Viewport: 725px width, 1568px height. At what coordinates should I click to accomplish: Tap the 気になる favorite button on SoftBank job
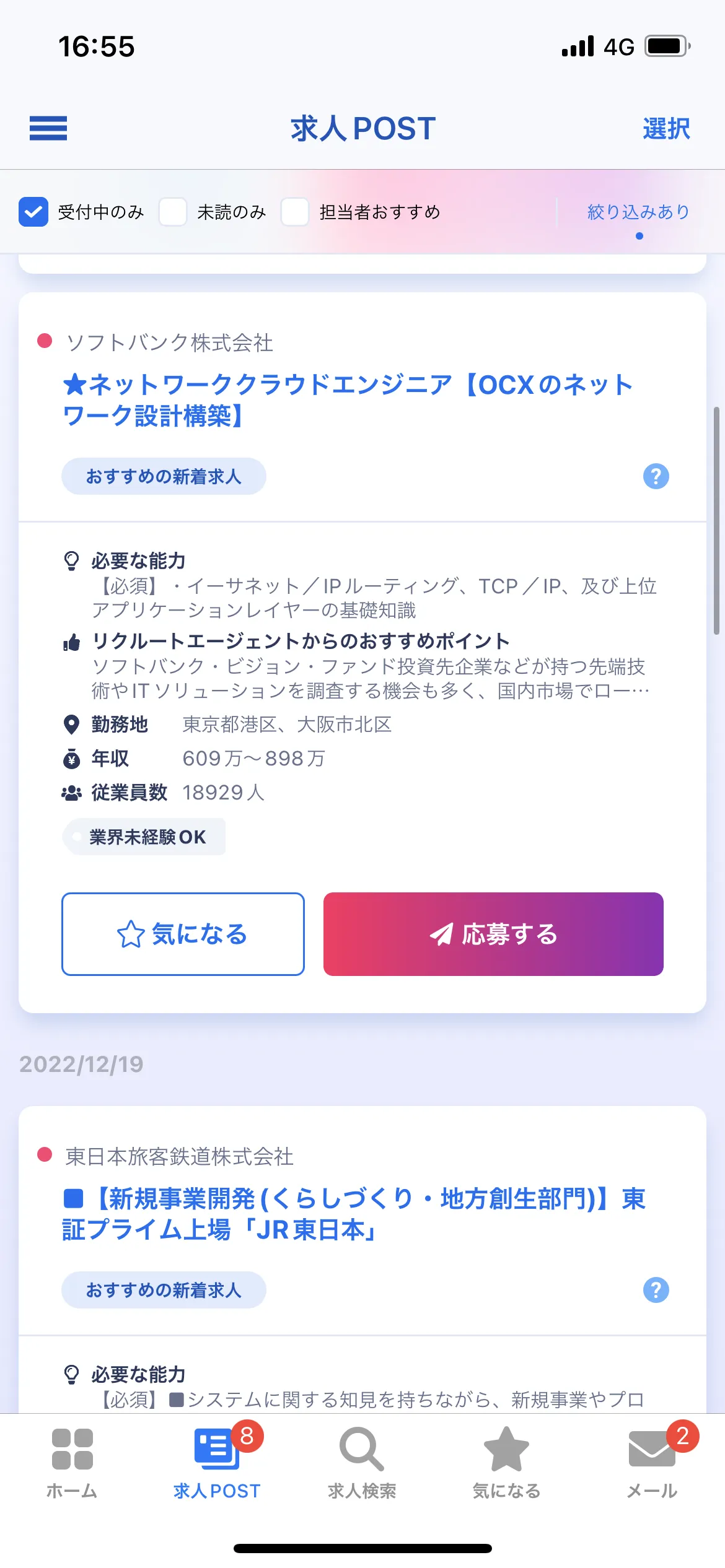[182, 934]
